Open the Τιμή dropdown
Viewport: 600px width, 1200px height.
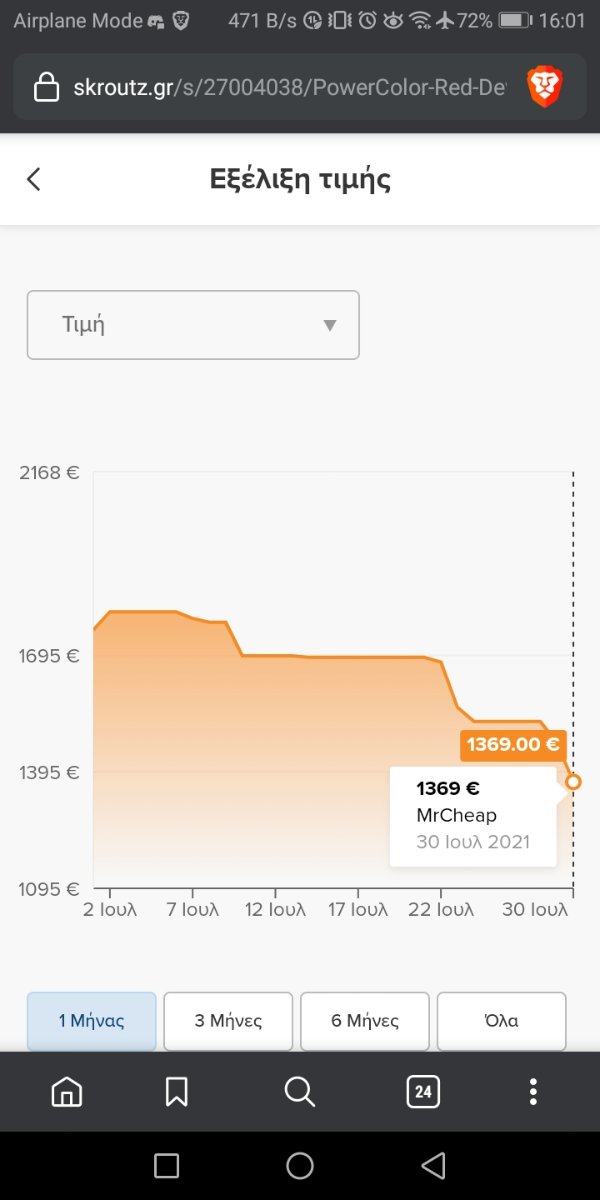tap(193, 325)
